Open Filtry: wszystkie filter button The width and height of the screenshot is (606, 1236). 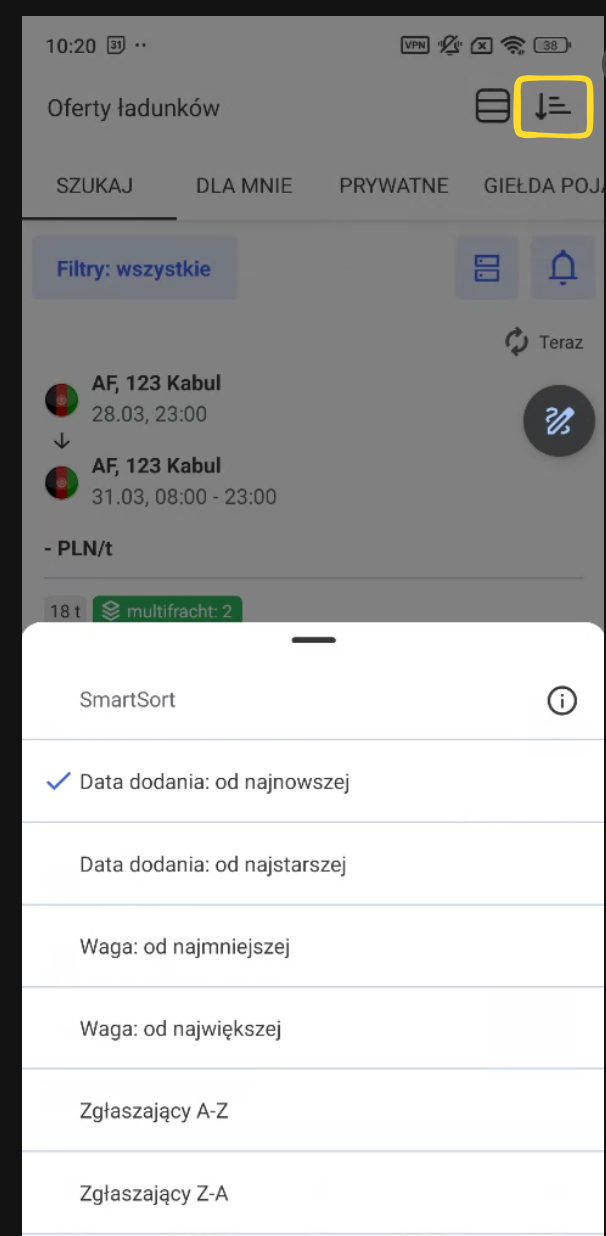pos(134,268)
